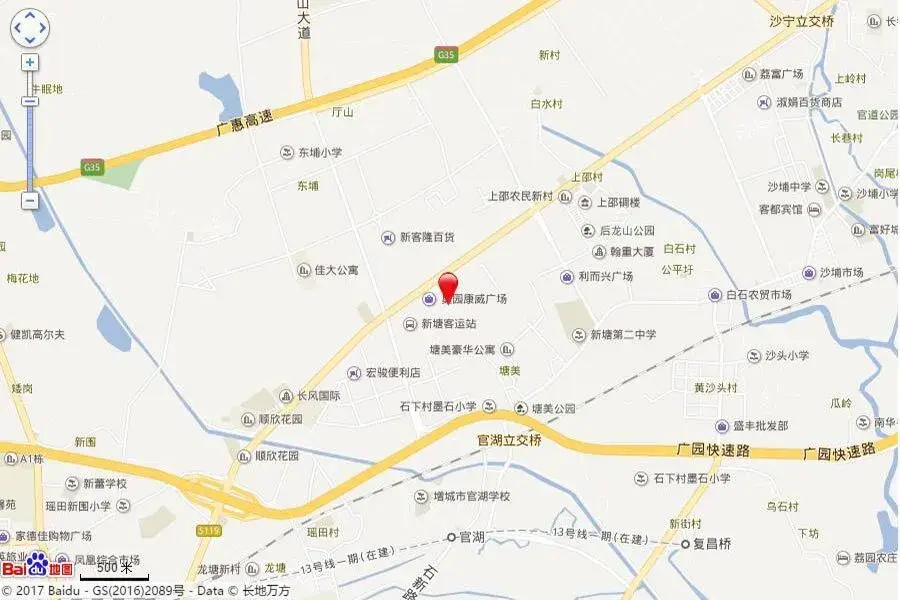
Task: Pan the map upward with the up arrow
Action: 29,15
